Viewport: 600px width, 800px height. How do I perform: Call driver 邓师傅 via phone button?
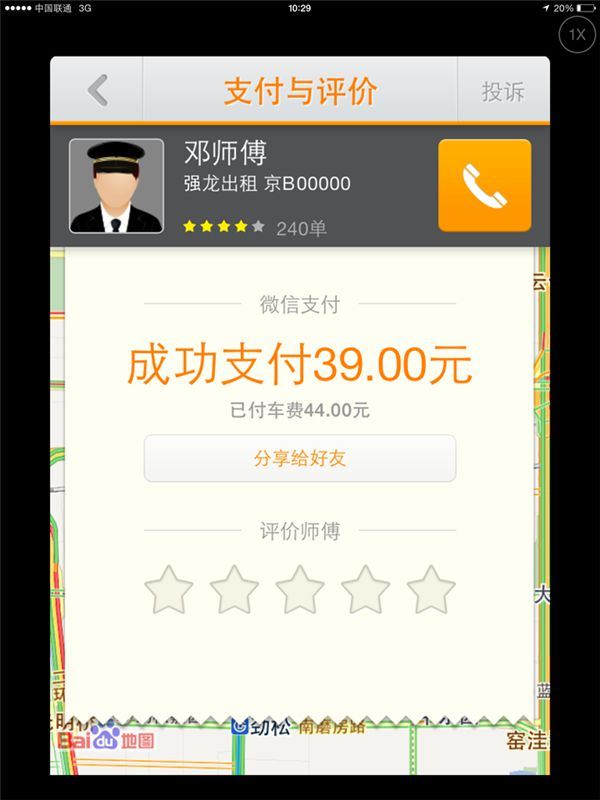point(484,186)
